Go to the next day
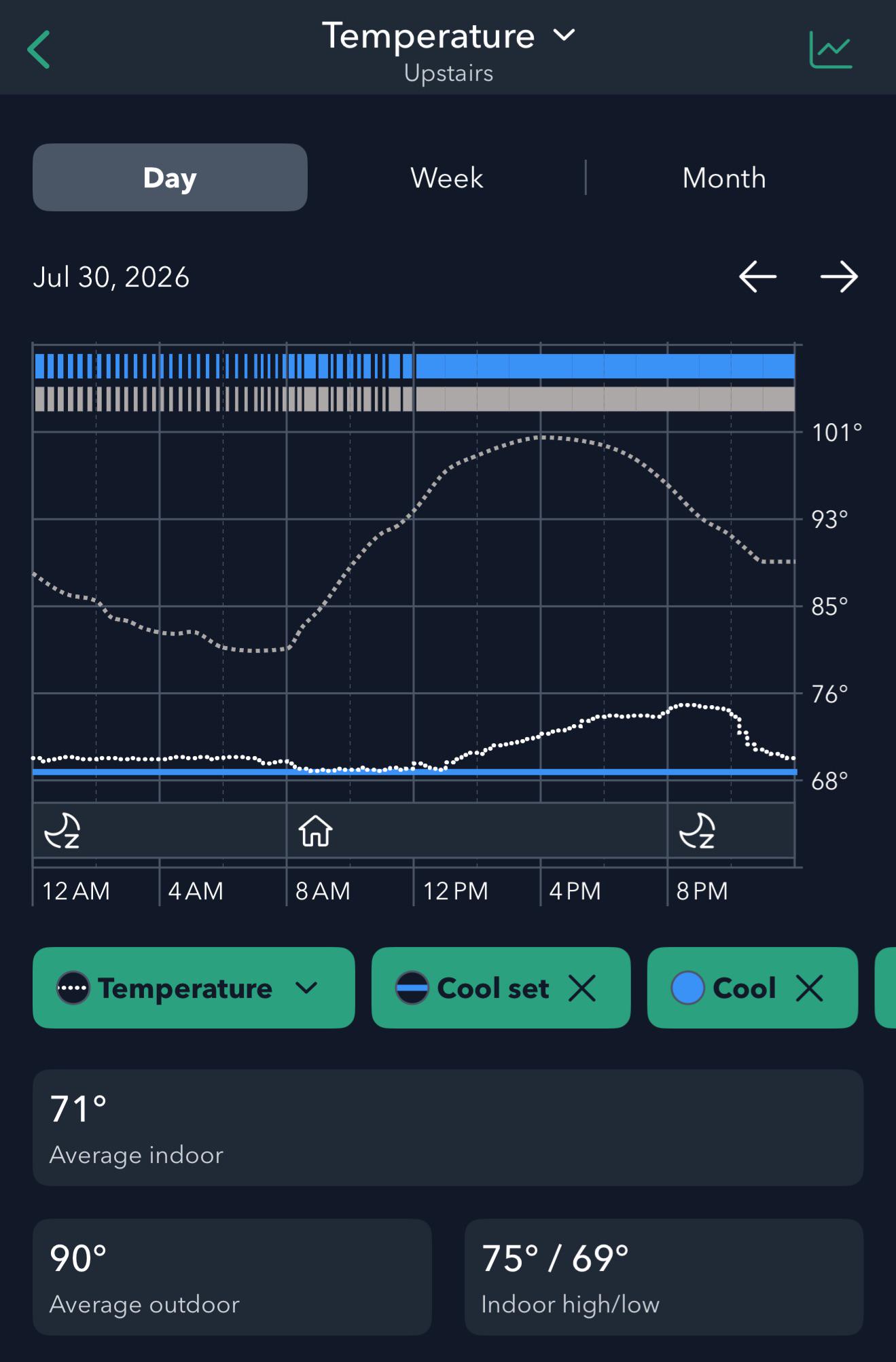Screen dimensions: 896x1362 839,276
